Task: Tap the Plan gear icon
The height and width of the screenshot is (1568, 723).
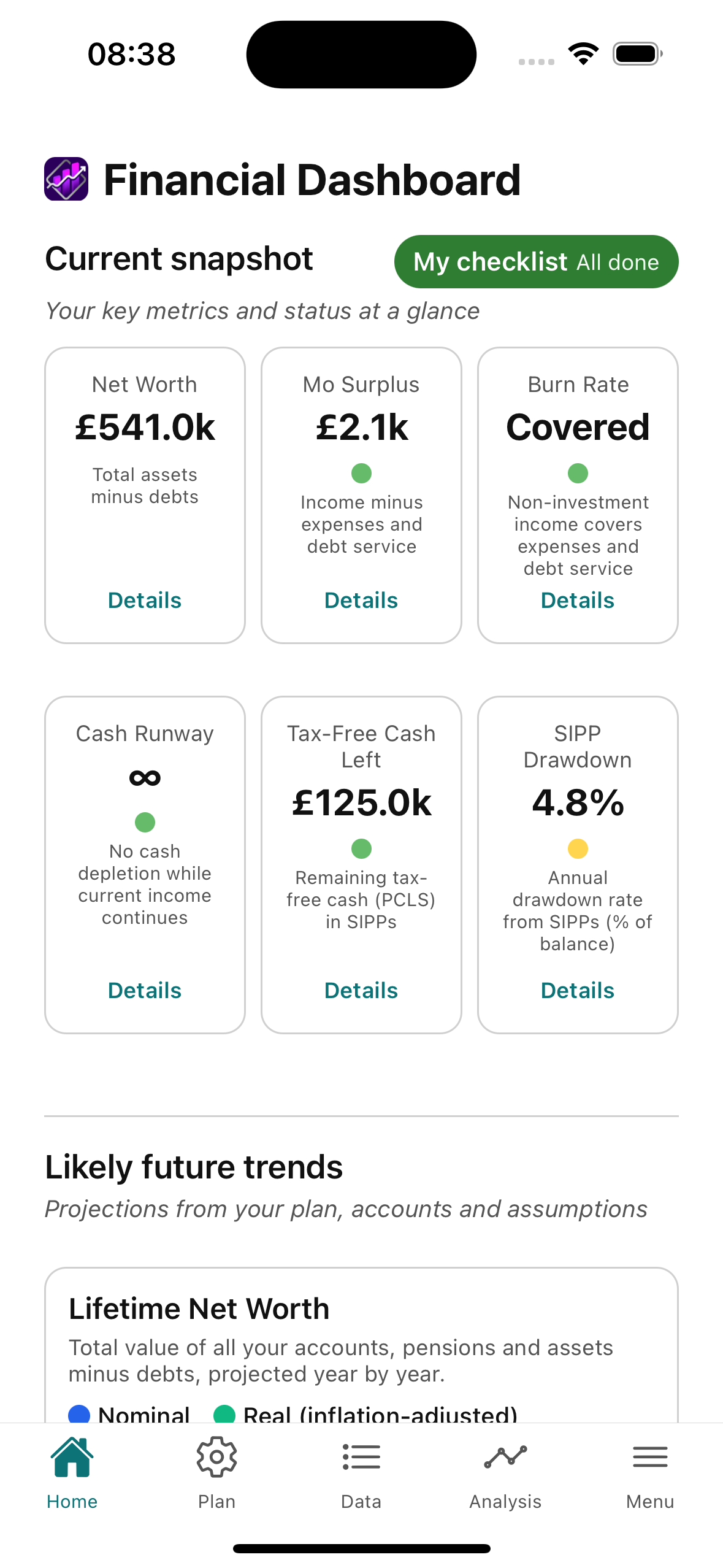Action: click(216, 1456)
